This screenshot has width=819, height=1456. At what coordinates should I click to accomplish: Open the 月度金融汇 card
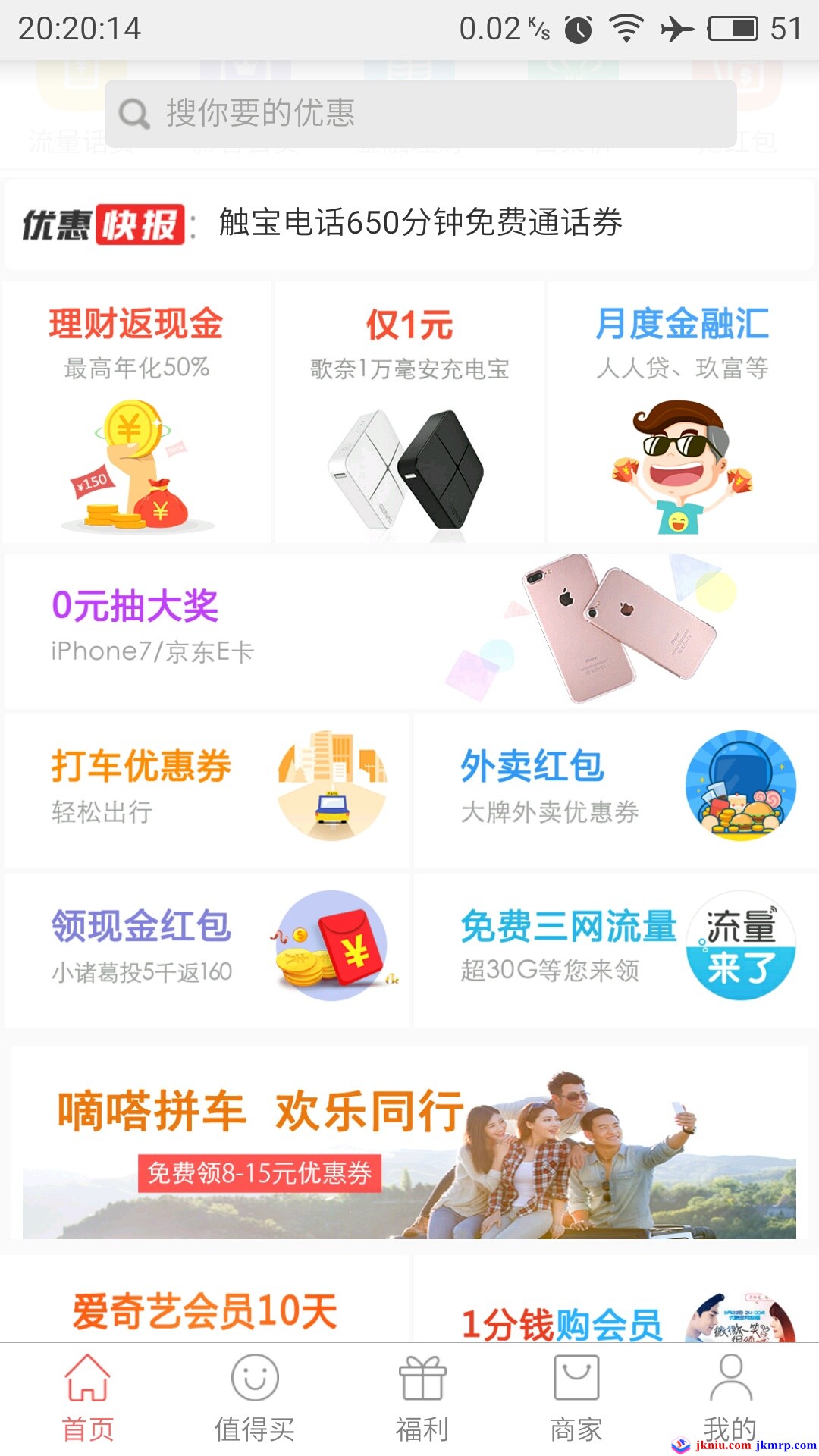click(682, 413)
